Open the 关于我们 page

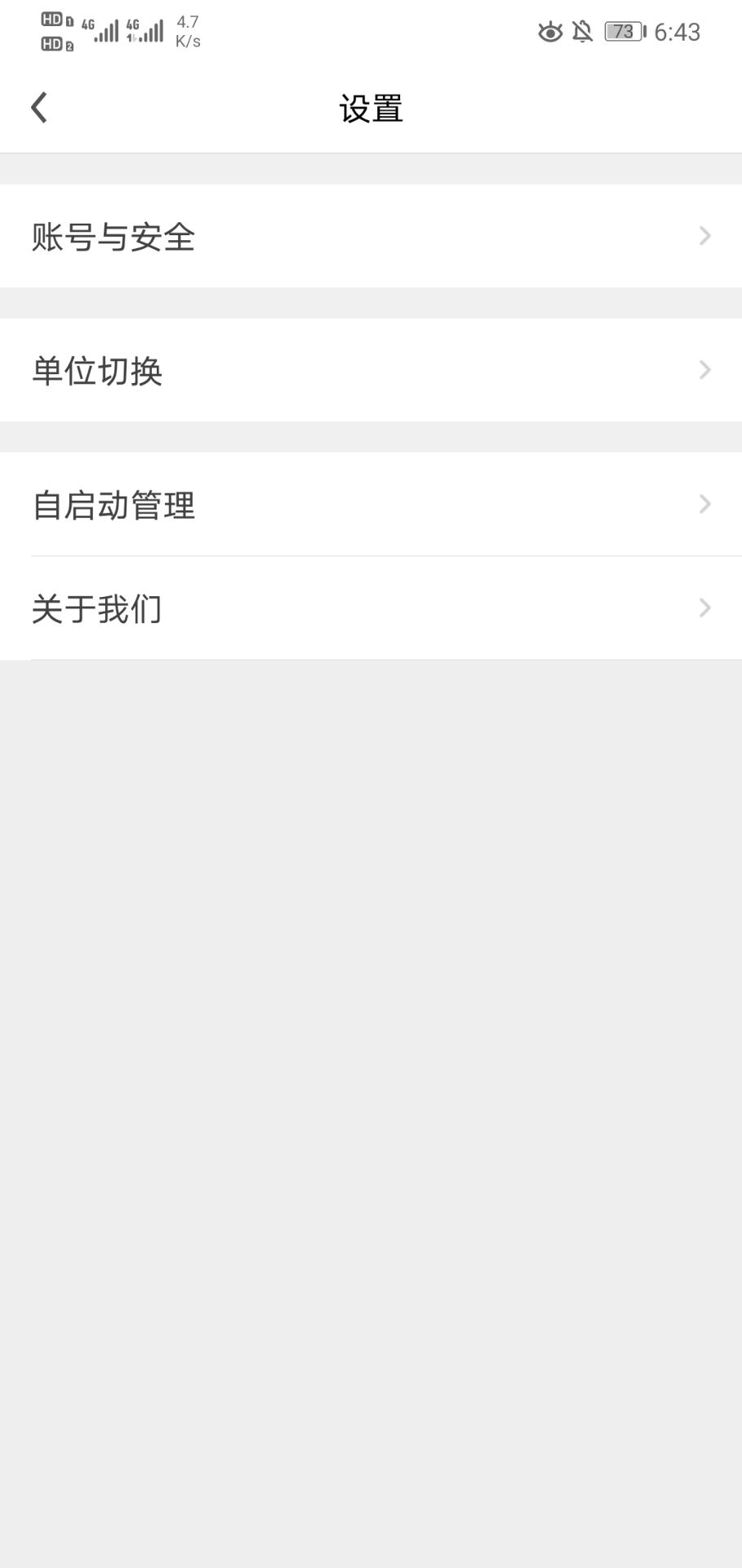[x=371, y=608]
